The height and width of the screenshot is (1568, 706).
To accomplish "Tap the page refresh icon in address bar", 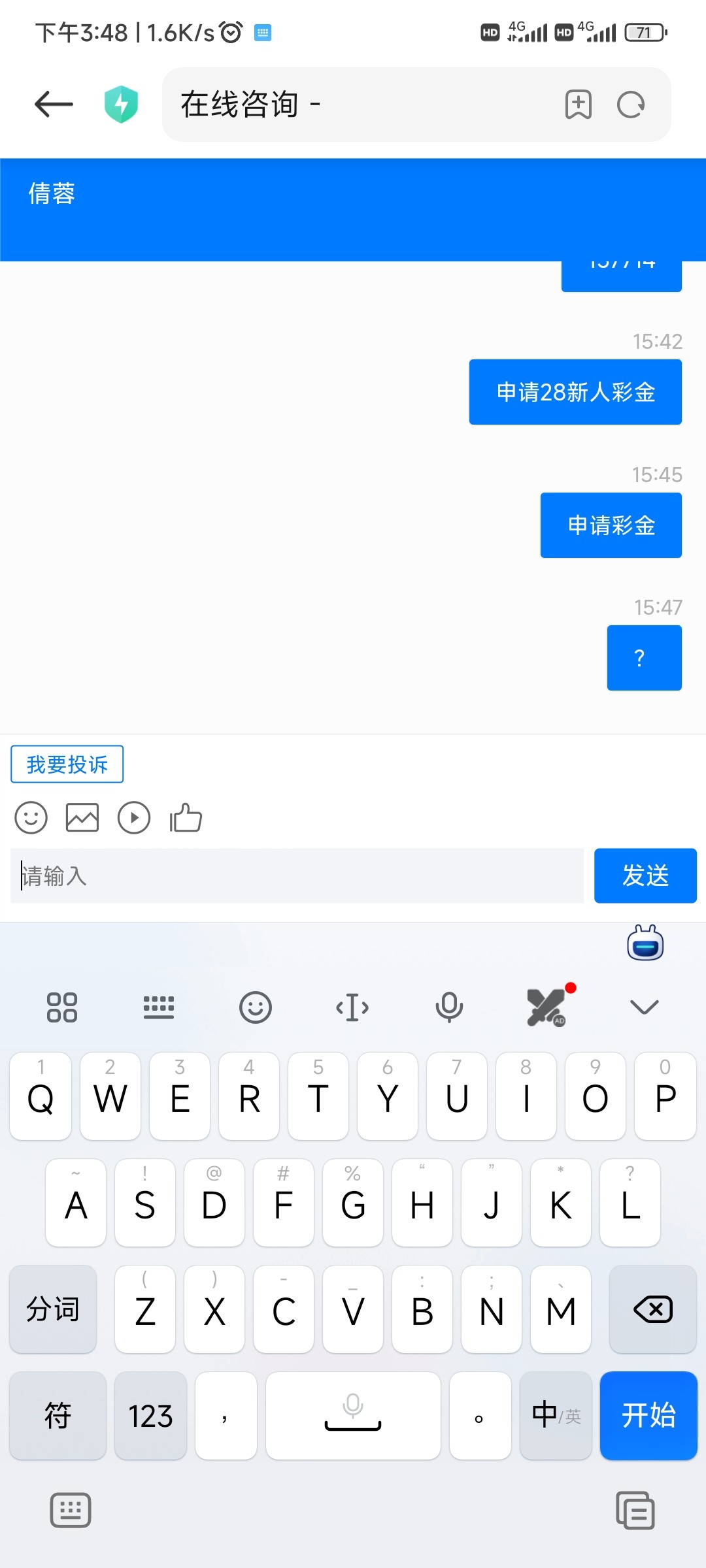I will tap(630, 105).
